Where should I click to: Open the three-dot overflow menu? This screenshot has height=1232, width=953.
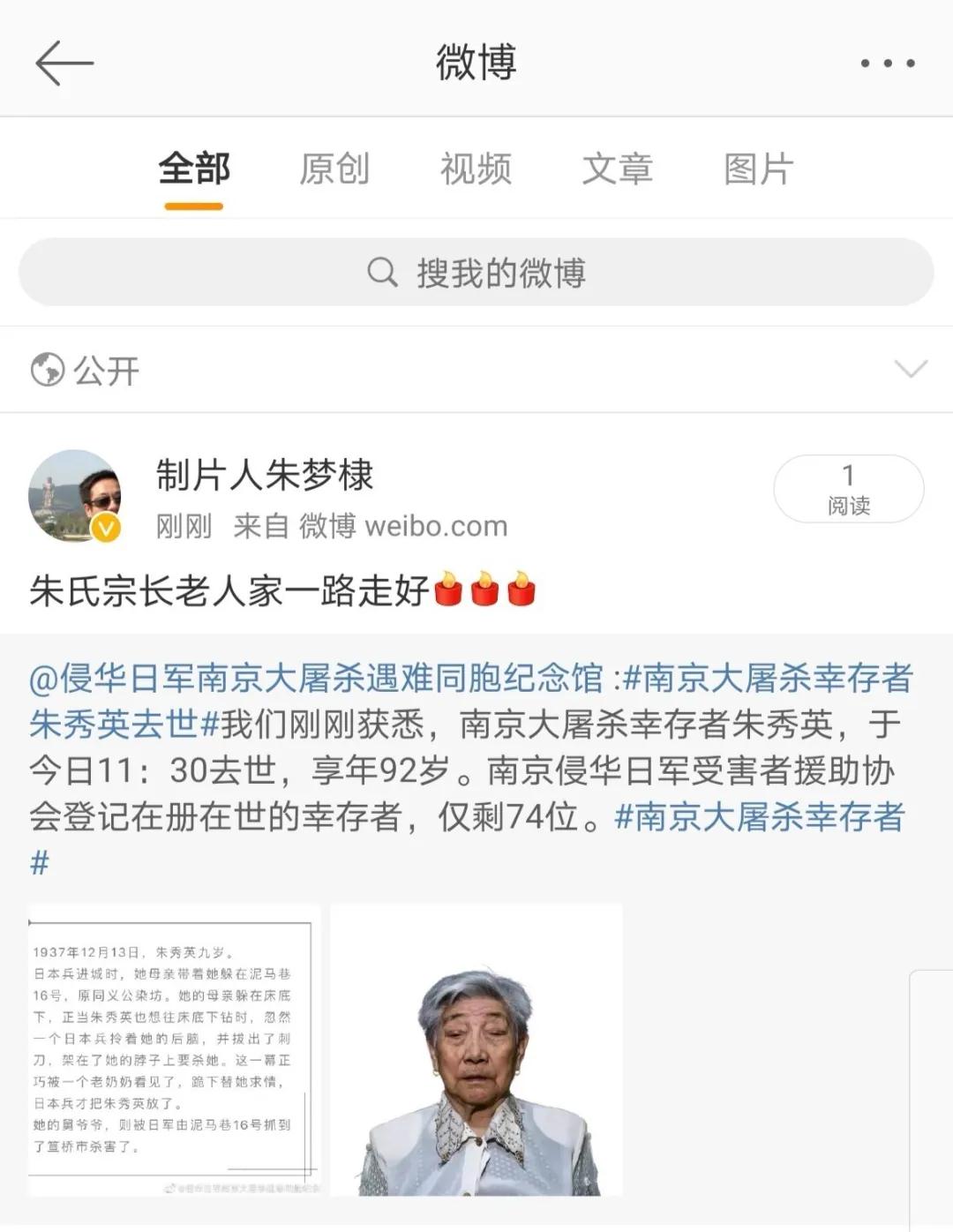coord(887,64)
